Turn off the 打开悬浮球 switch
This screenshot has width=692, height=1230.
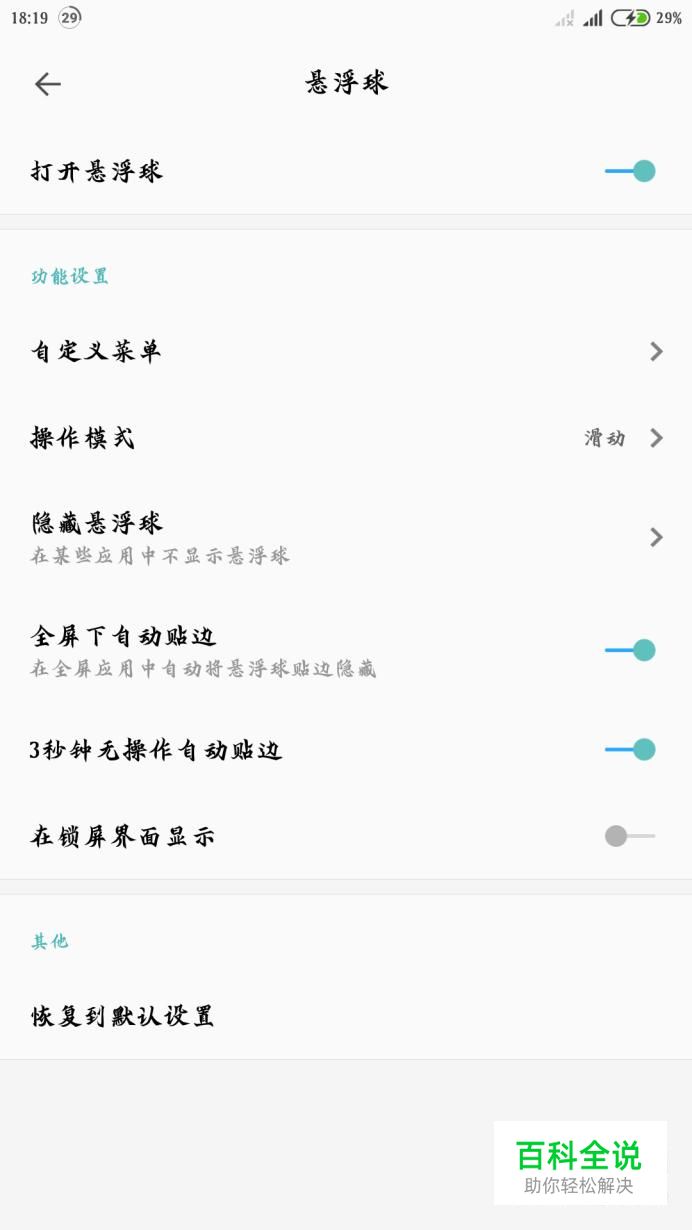click(630, 171)
